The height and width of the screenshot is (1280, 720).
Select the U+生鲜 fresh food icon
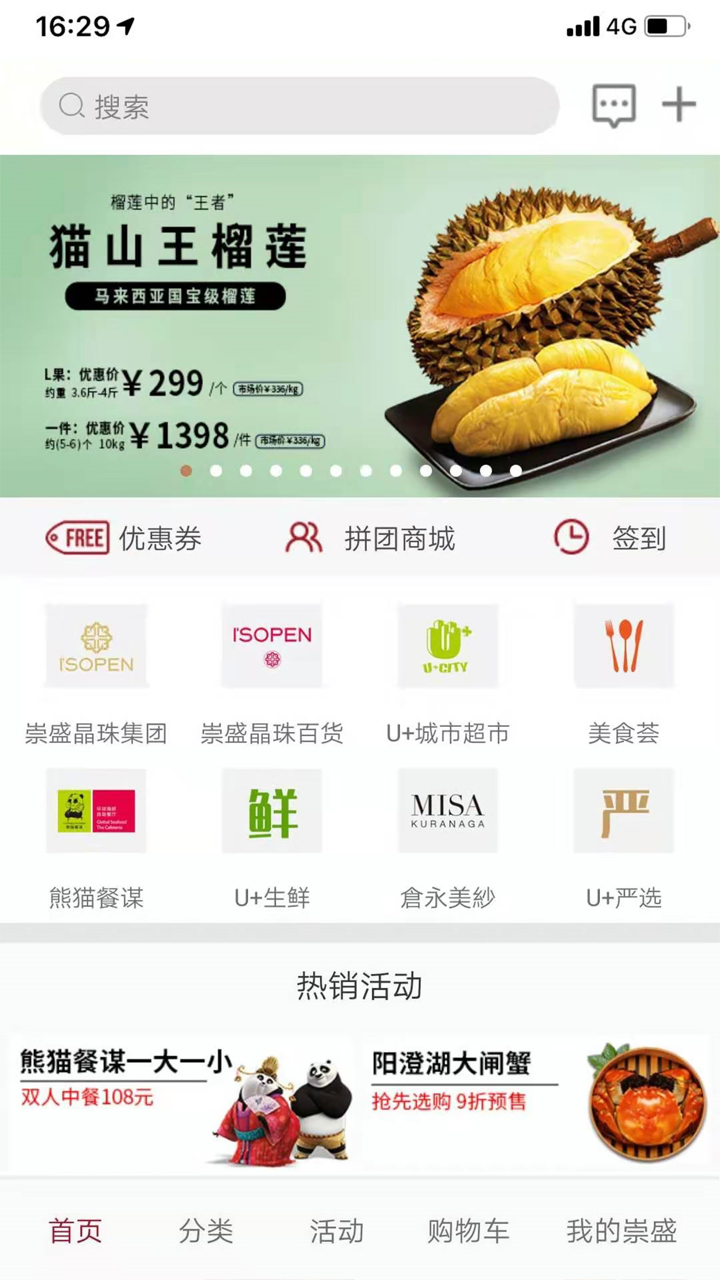pos(271,810)
